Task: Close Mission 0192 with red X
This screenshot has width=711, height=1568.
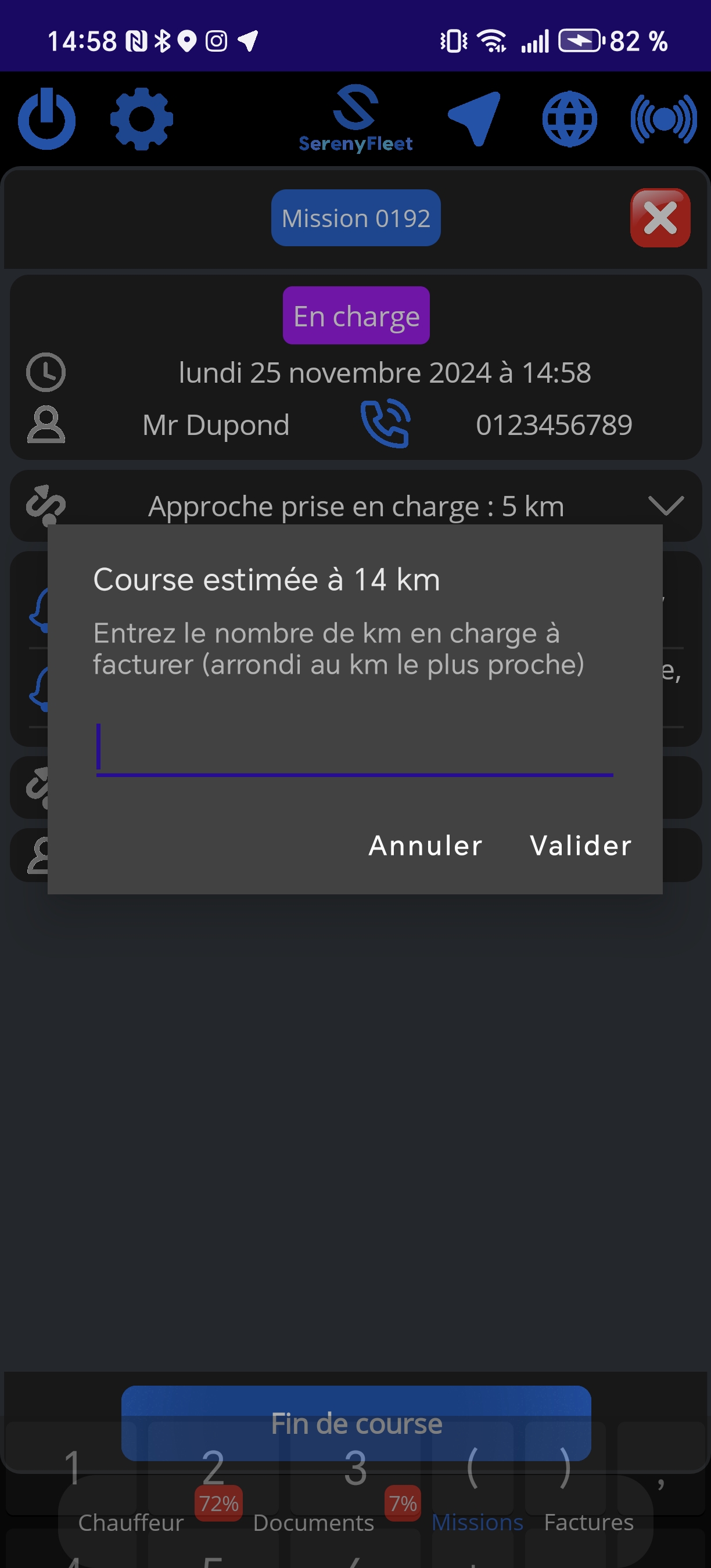Action: click(660, 218)
